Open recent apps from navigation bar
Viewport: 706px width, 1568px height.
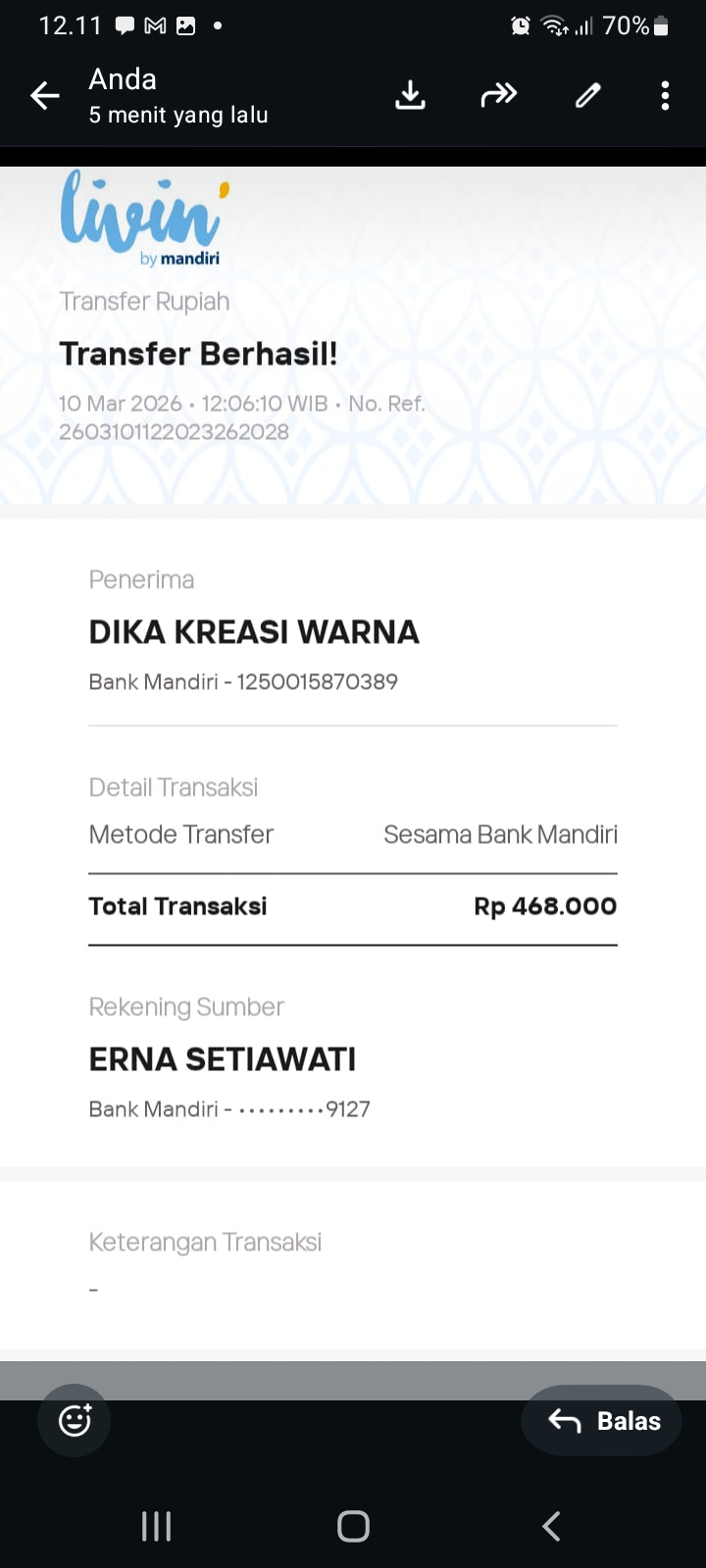tap(157, 1526)
